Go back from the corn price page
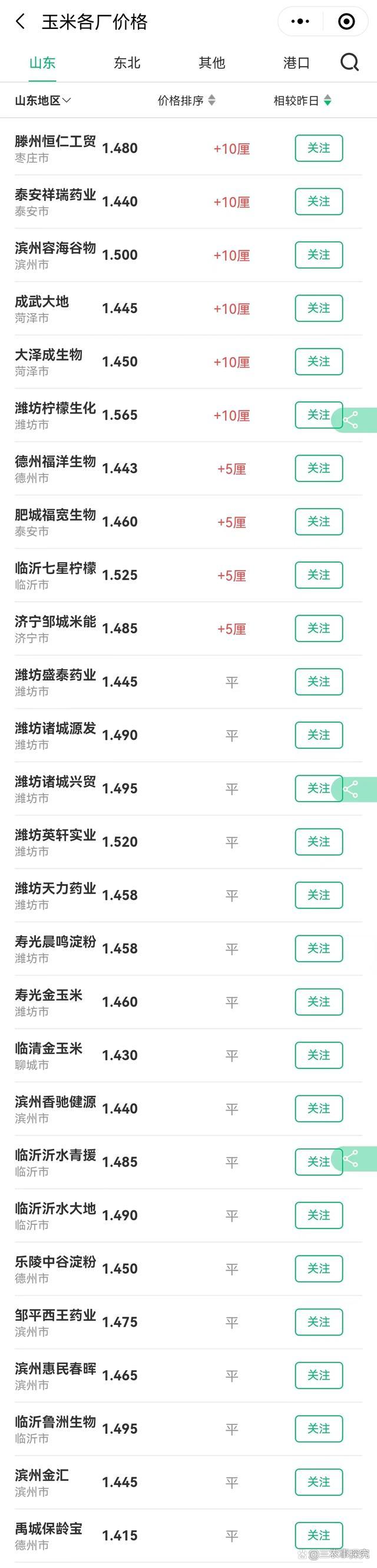 tap(21, 22)
